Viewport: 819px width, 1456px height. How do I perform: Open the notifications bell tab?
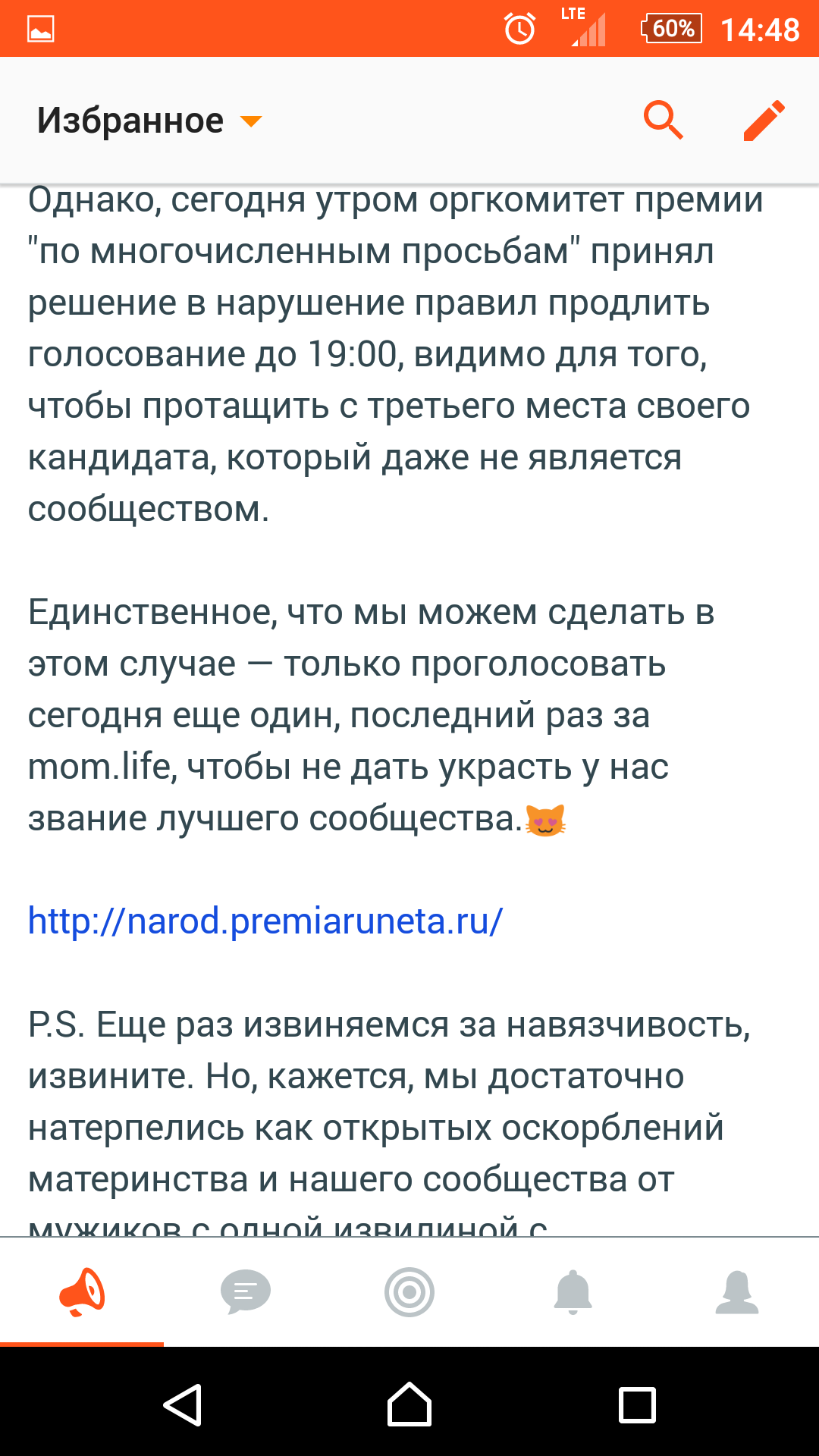(573, 1292)
